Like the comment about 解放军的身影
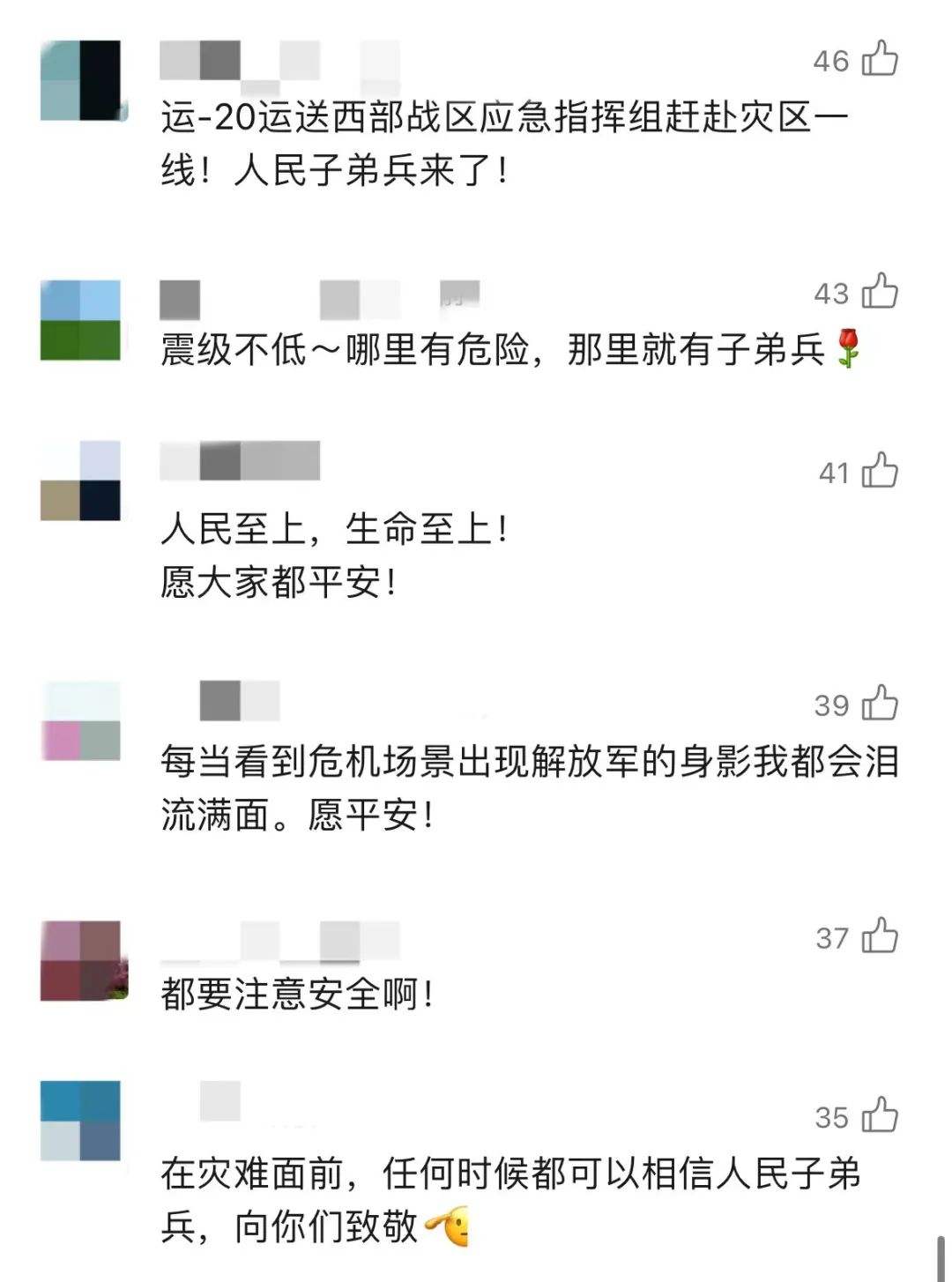Screen dimensions: 952x1282 [879, 704]
